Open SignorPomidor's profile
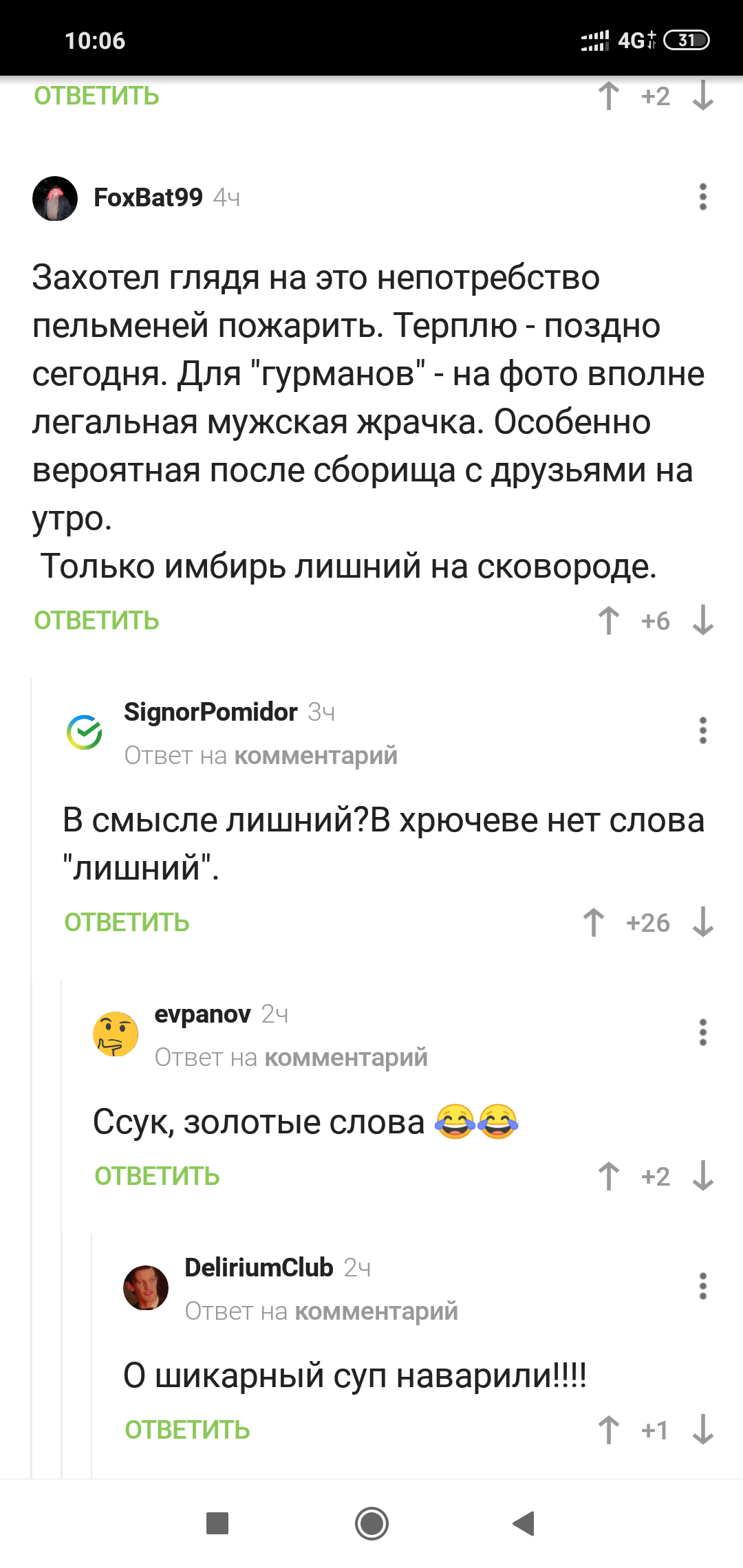This screenshot has width=743, height=1568. [x=211, y=712]
